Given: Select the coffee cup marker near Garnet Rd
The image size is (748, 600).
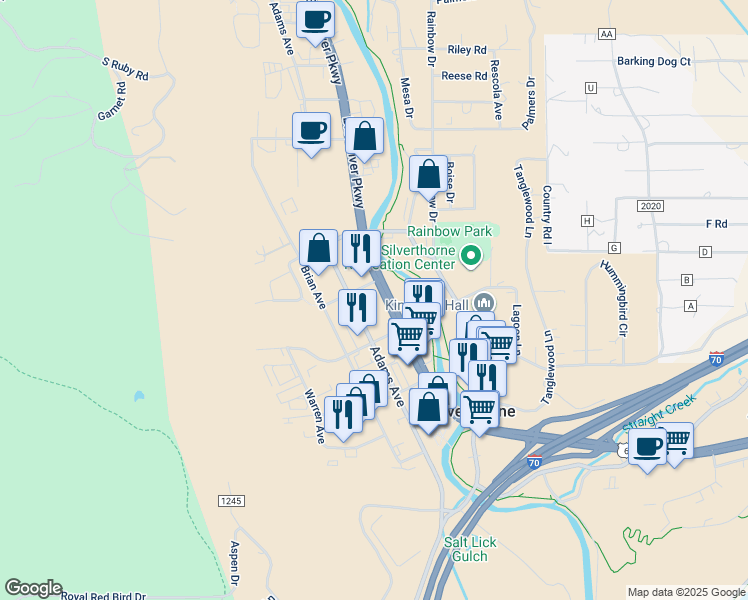Looking at the screenshot, I should pos(311,131).
